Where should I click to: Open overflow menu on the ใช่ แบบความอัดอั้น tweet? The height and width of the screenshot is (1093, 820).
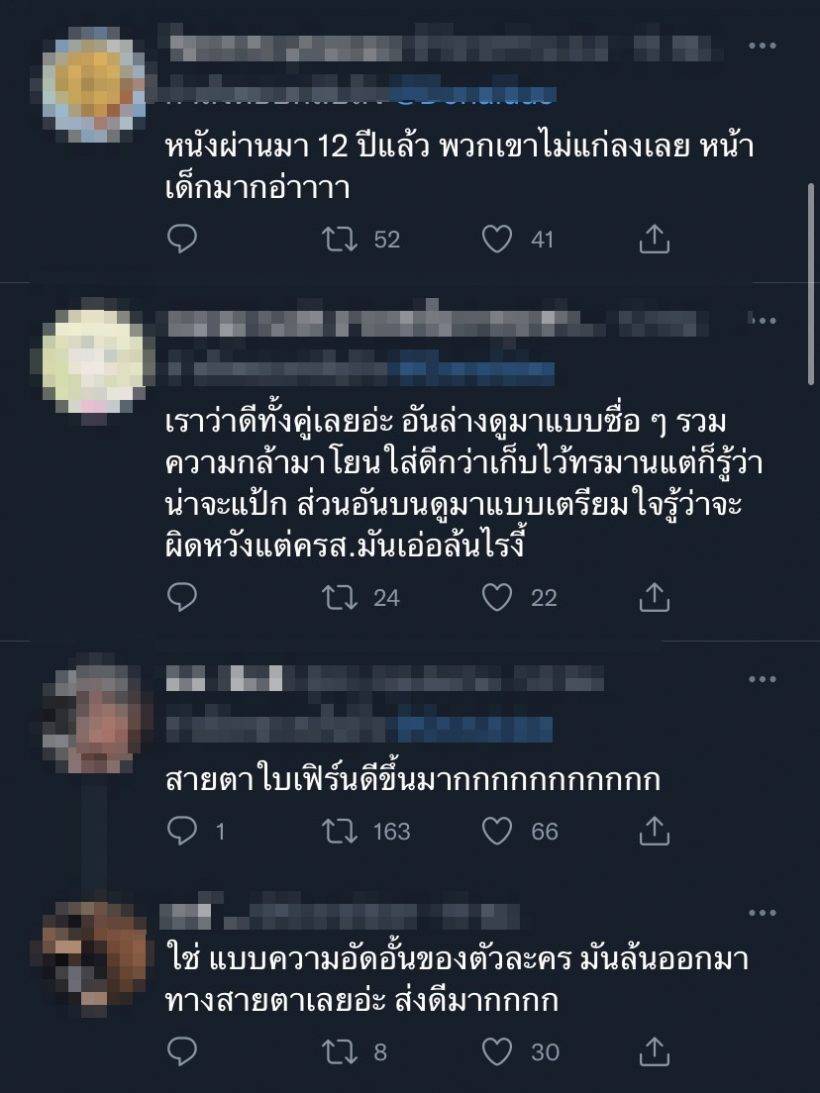[x=762, y=913]
